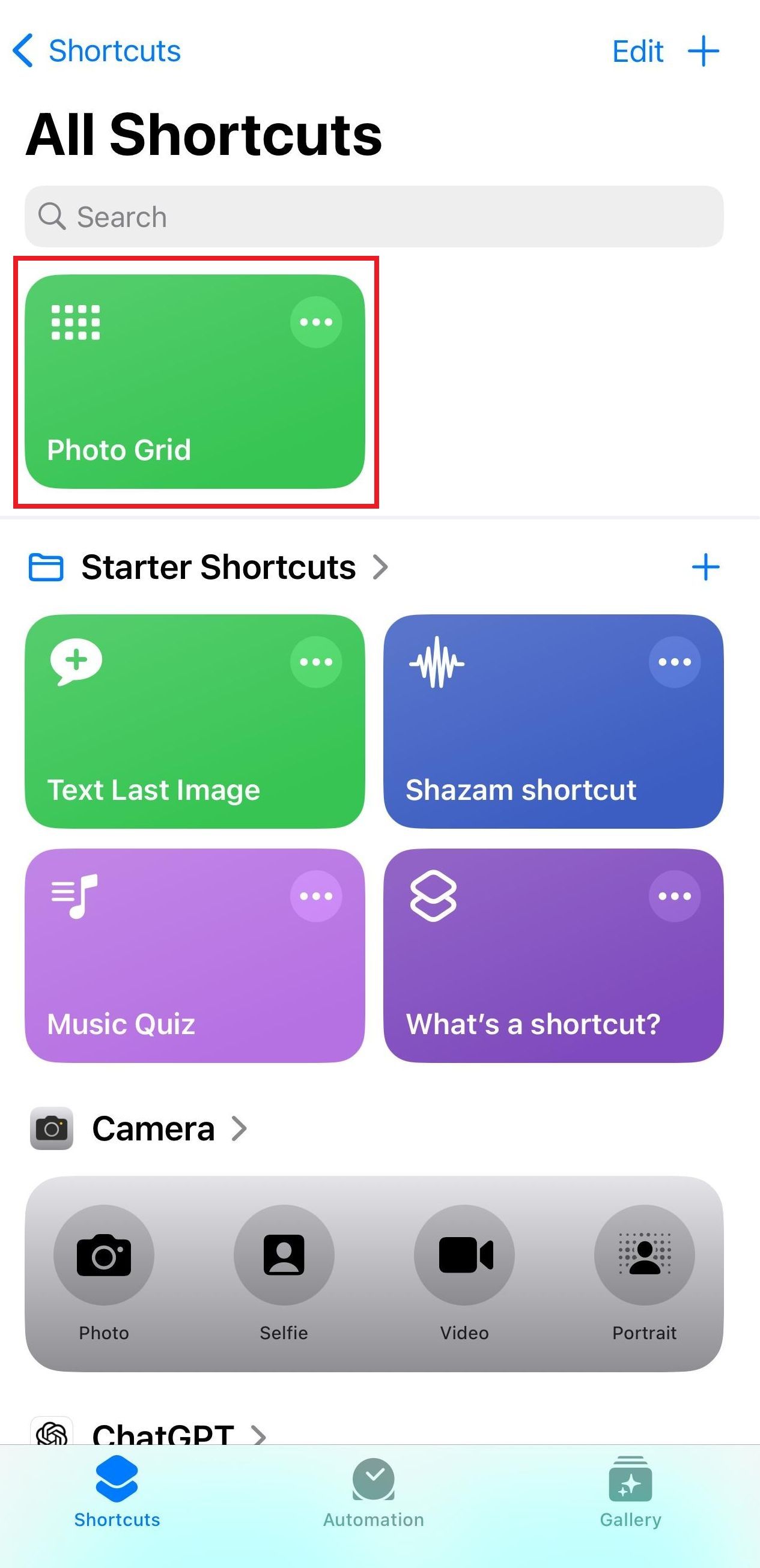760x1568 pixels.
Task: Expand the Camera shortcuts section
Action: [x=152, y=1128]
